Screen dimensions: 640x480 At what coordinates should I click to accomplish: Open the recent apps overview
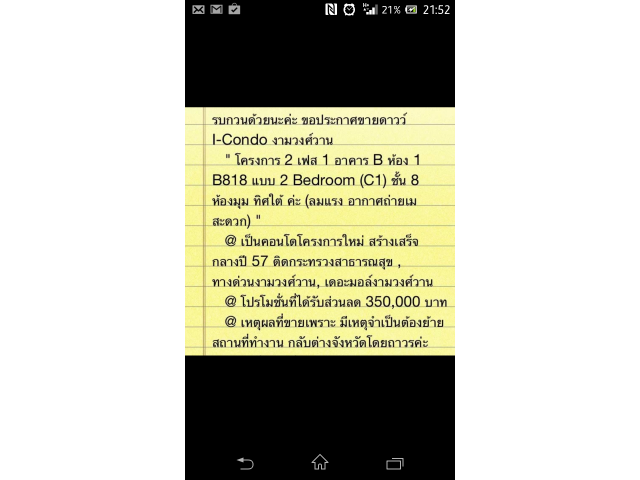click(394, 463)
